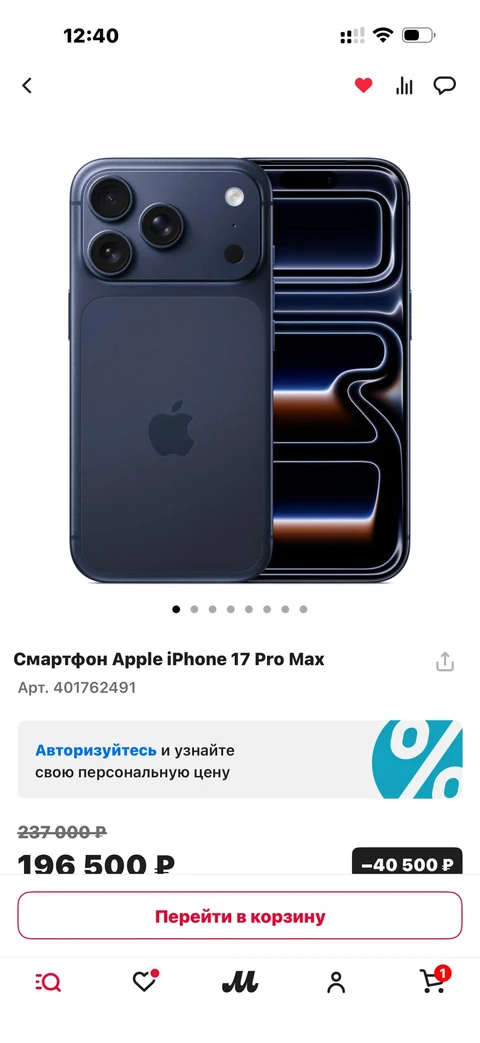This screenshot has height=1043, width=480.
Task: Open the catalog search tab
Action: (48, 982)
